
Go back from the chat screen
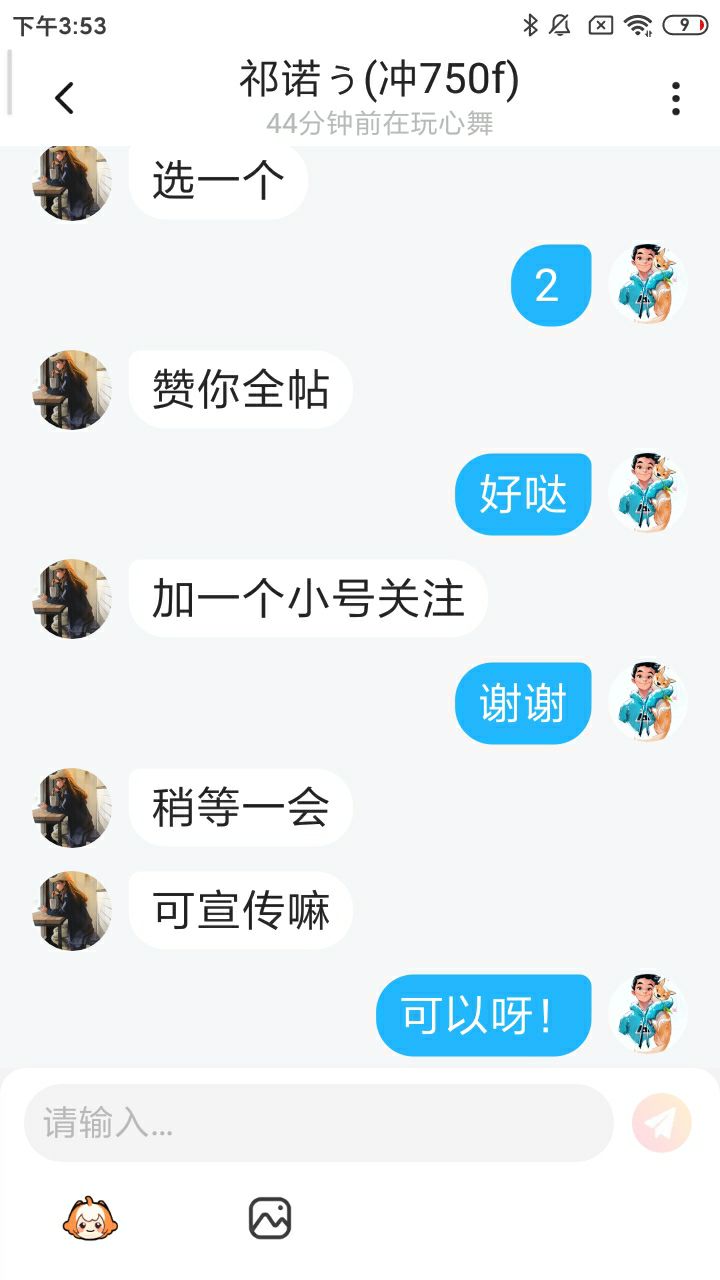tap(64, 98)
